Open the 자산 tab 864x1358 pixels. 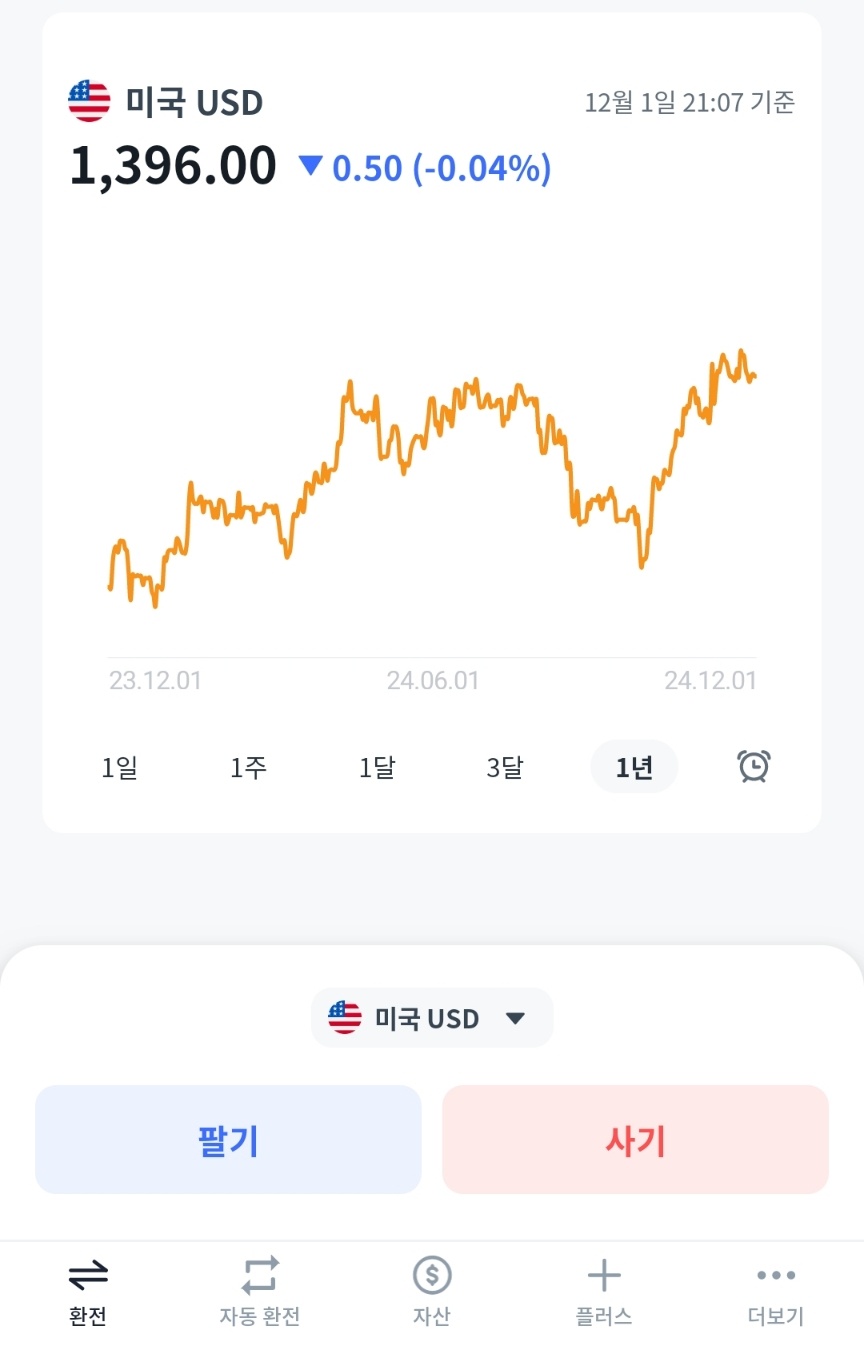point(432,1292)
